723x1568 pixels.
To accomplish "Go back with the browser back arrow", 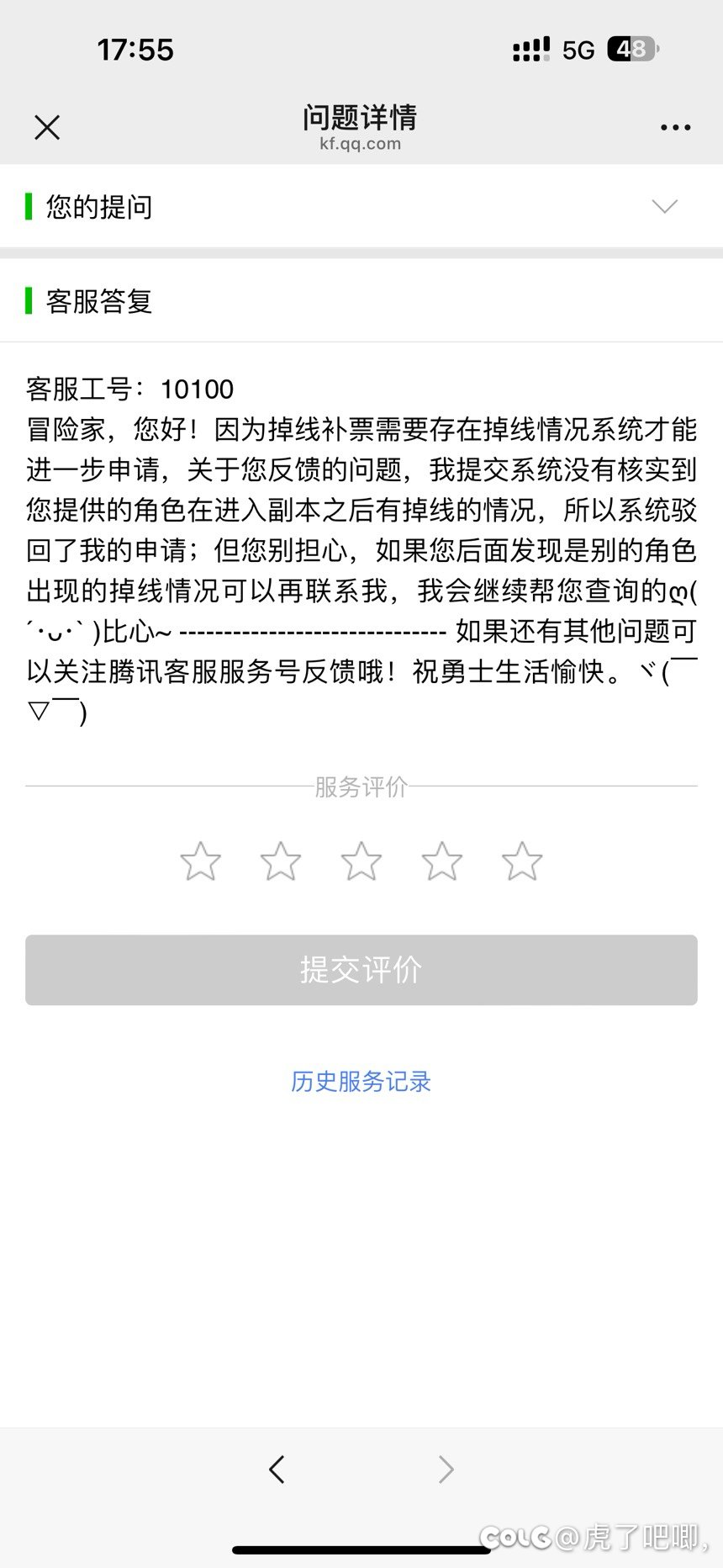I will 277,1470.
